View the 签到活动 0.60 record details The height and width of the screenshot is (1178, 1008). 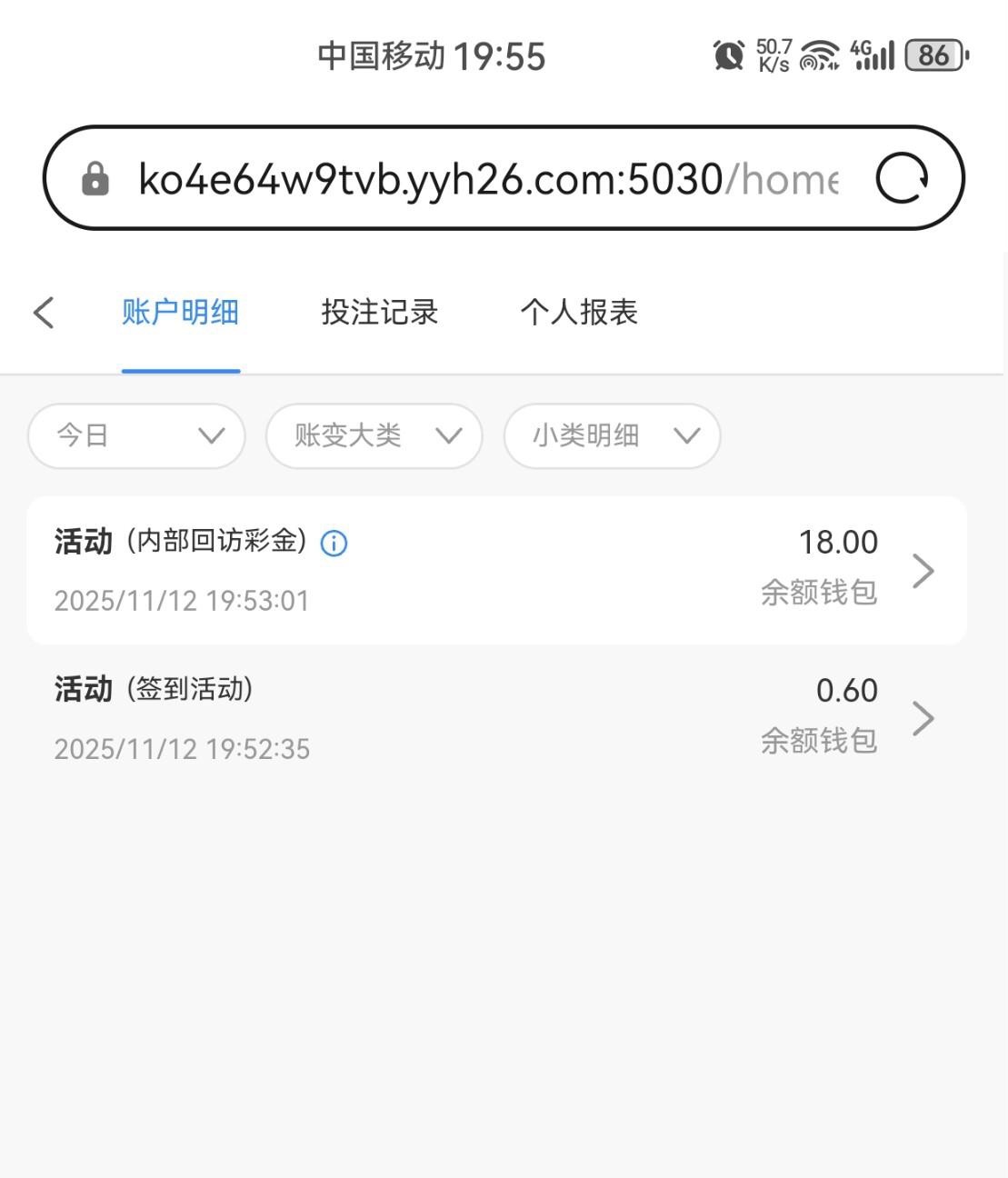(x=496, y=718)
